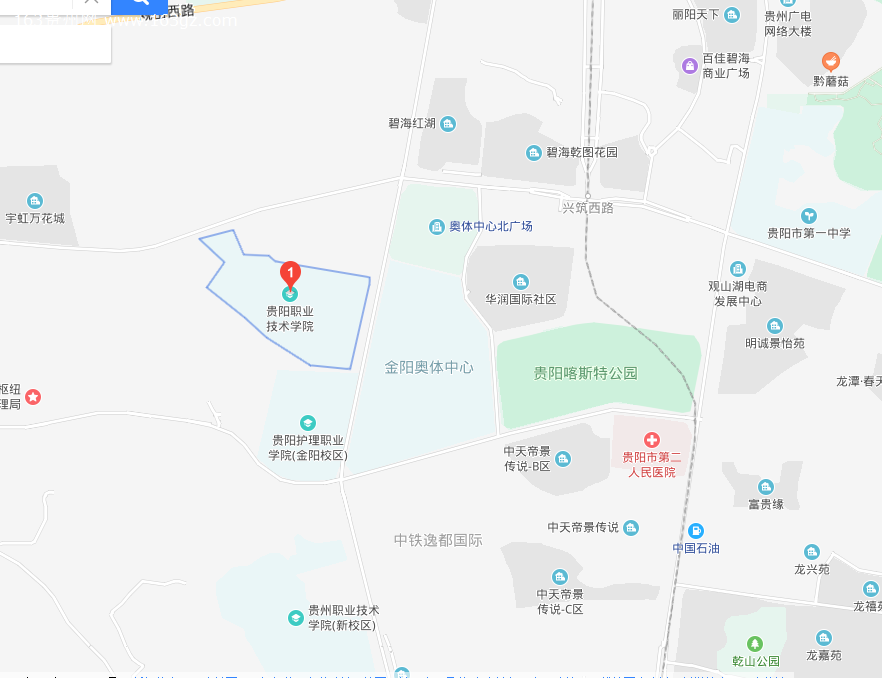
Task: Select 贵阳护理职业学院(金阳校区) marker
Action: coord(308,423)
